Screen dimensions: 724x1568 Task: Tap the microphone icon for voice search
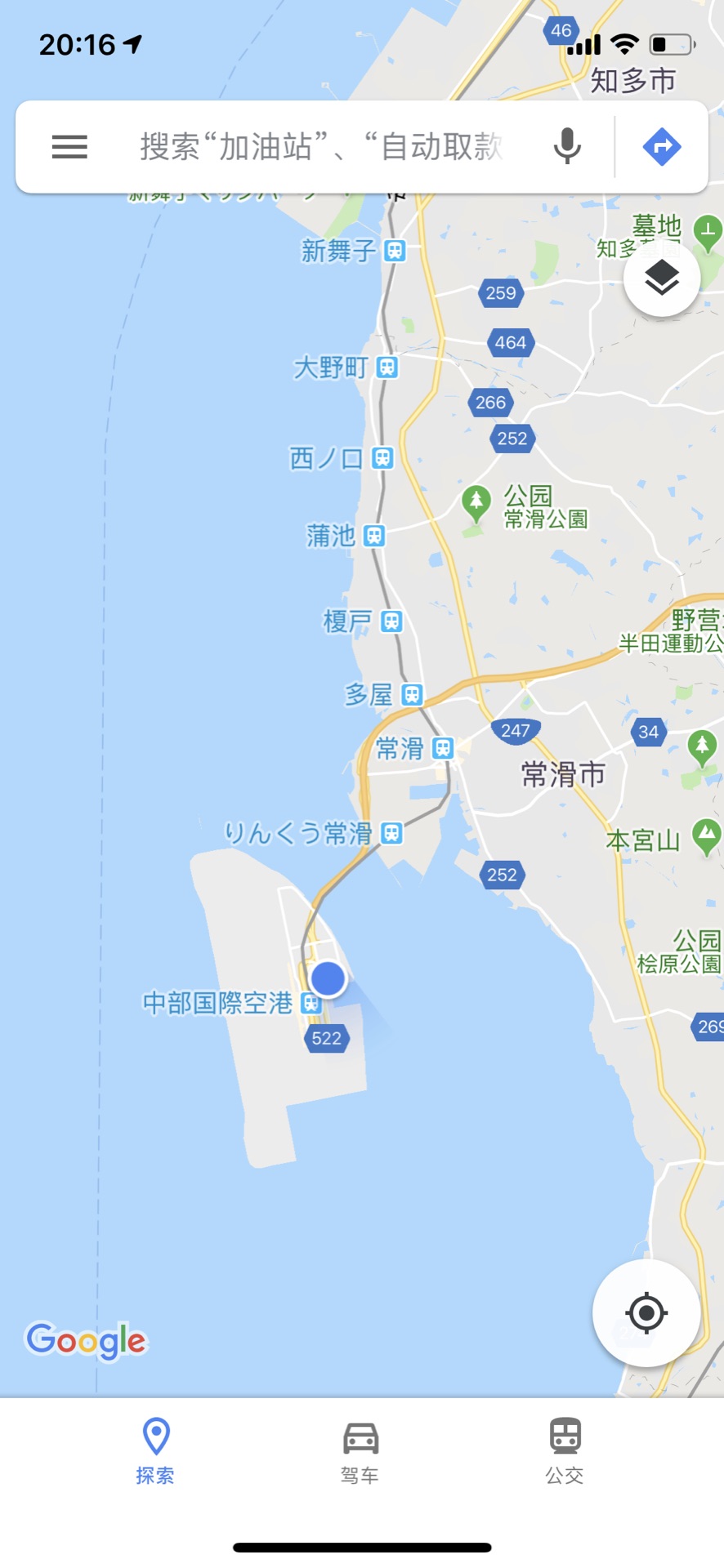coord(567,147)
